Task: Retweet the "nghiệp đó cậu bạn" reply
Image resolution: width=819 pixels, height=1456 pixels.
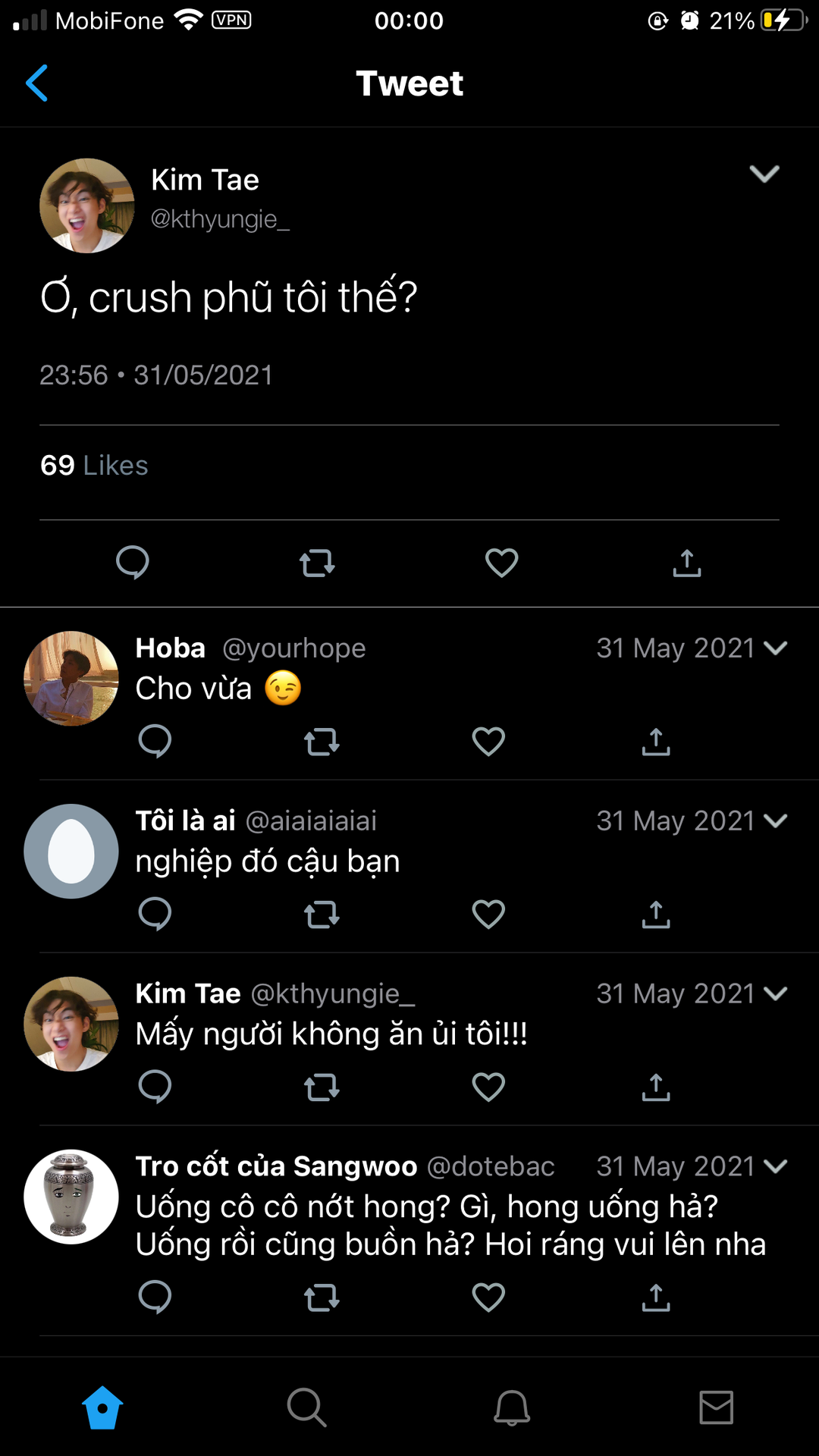Action: coord(322,915)
